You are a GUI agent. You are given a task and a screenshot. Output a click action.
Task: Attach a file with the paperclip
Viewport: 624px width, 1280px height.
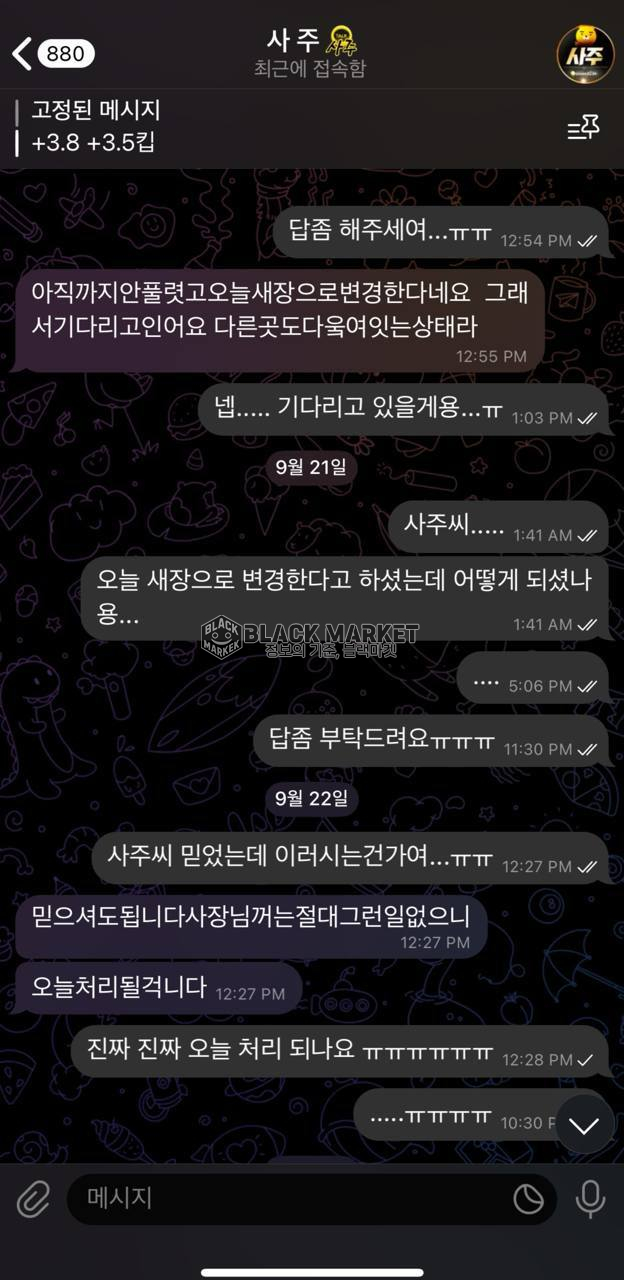pyautogui.click(x=33, y=1198)
